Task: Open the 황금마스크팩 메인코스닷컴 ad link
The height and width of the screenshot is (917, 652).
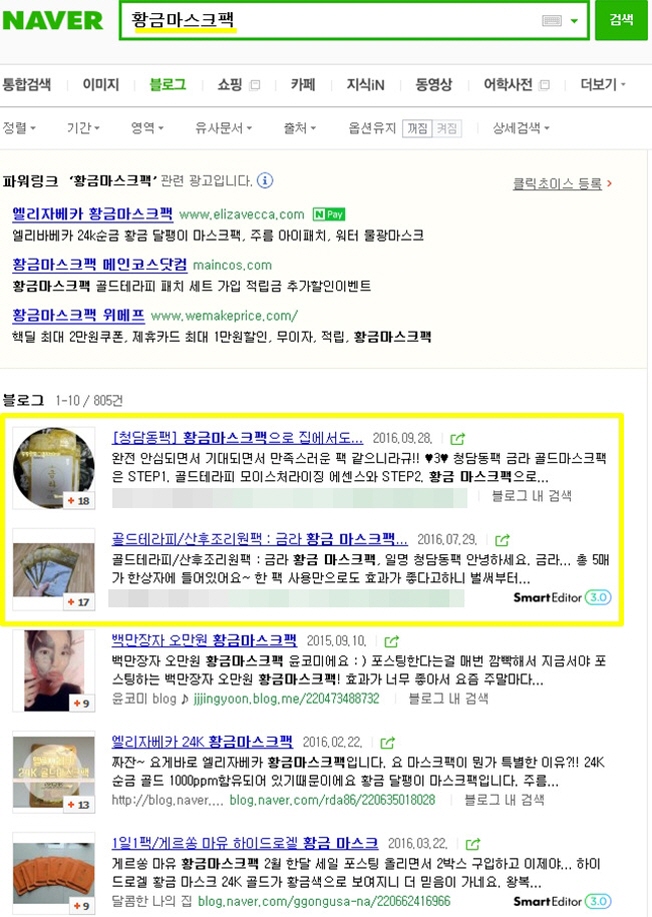Action: [99, 265]
